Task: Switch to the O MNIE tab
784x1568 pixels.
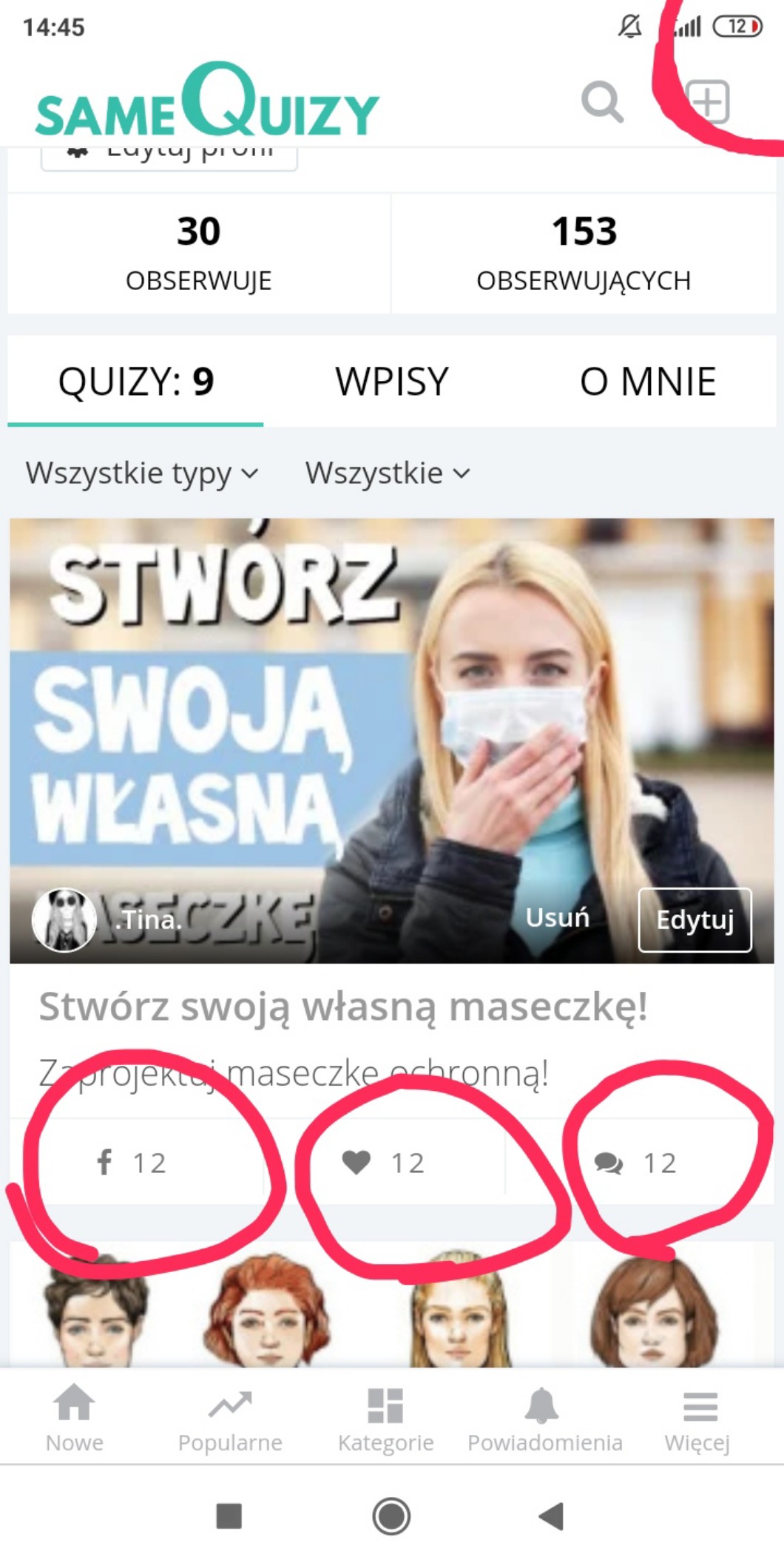Action: click(647, 382)
